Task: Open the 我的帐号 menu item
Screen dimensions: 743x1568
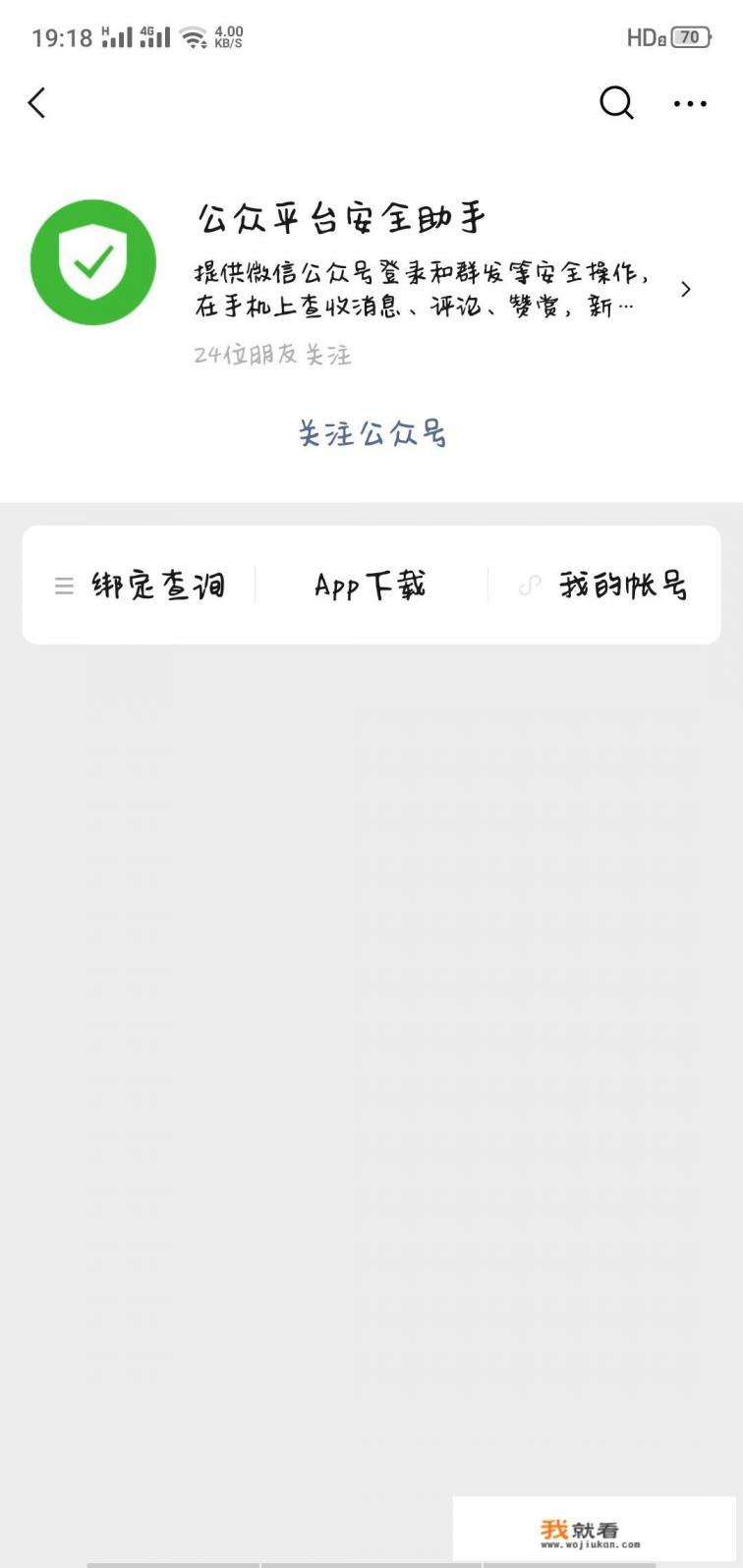Action: tap(624, 585)
